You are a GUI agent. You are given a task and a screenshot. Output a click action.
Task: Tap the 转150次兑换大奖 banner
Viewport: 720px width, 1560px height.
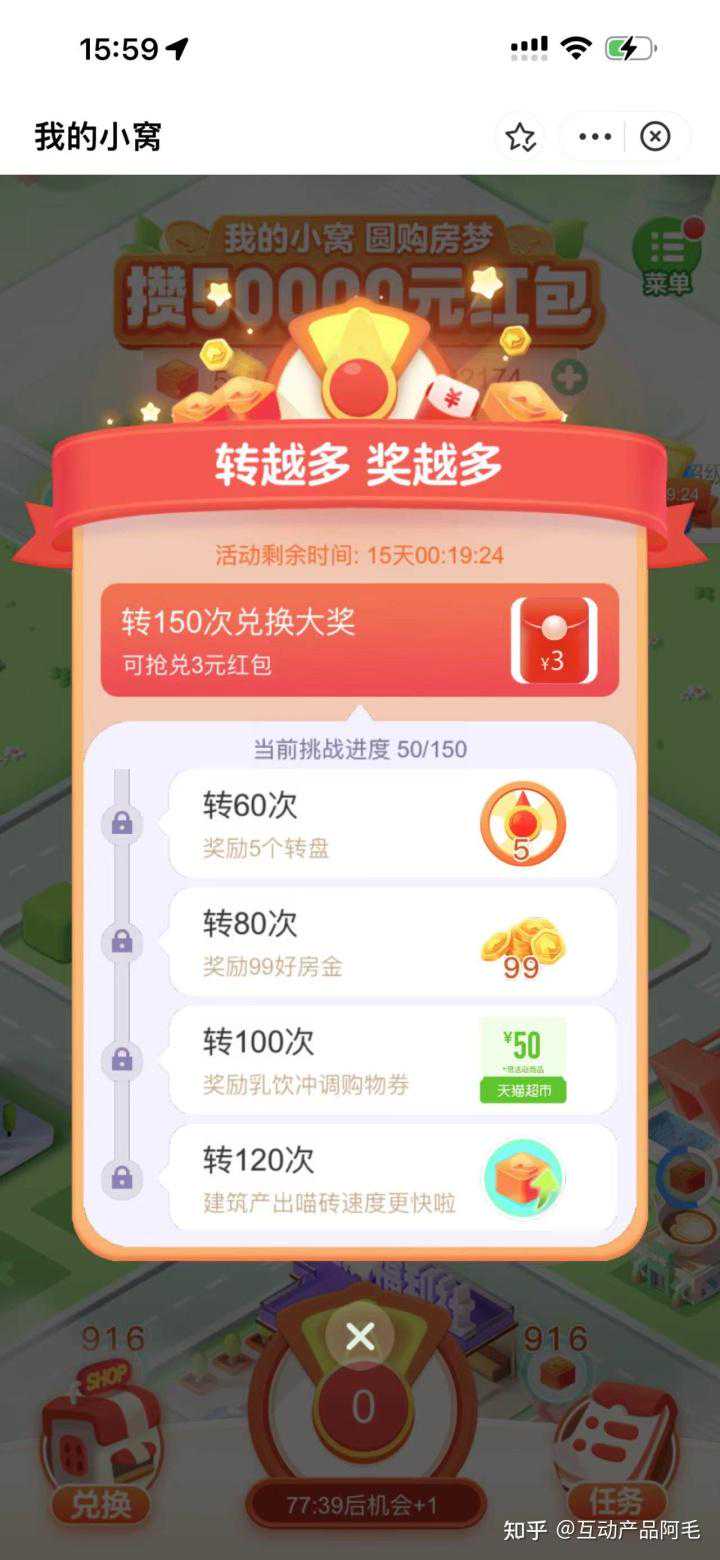[x=360, y=640]
